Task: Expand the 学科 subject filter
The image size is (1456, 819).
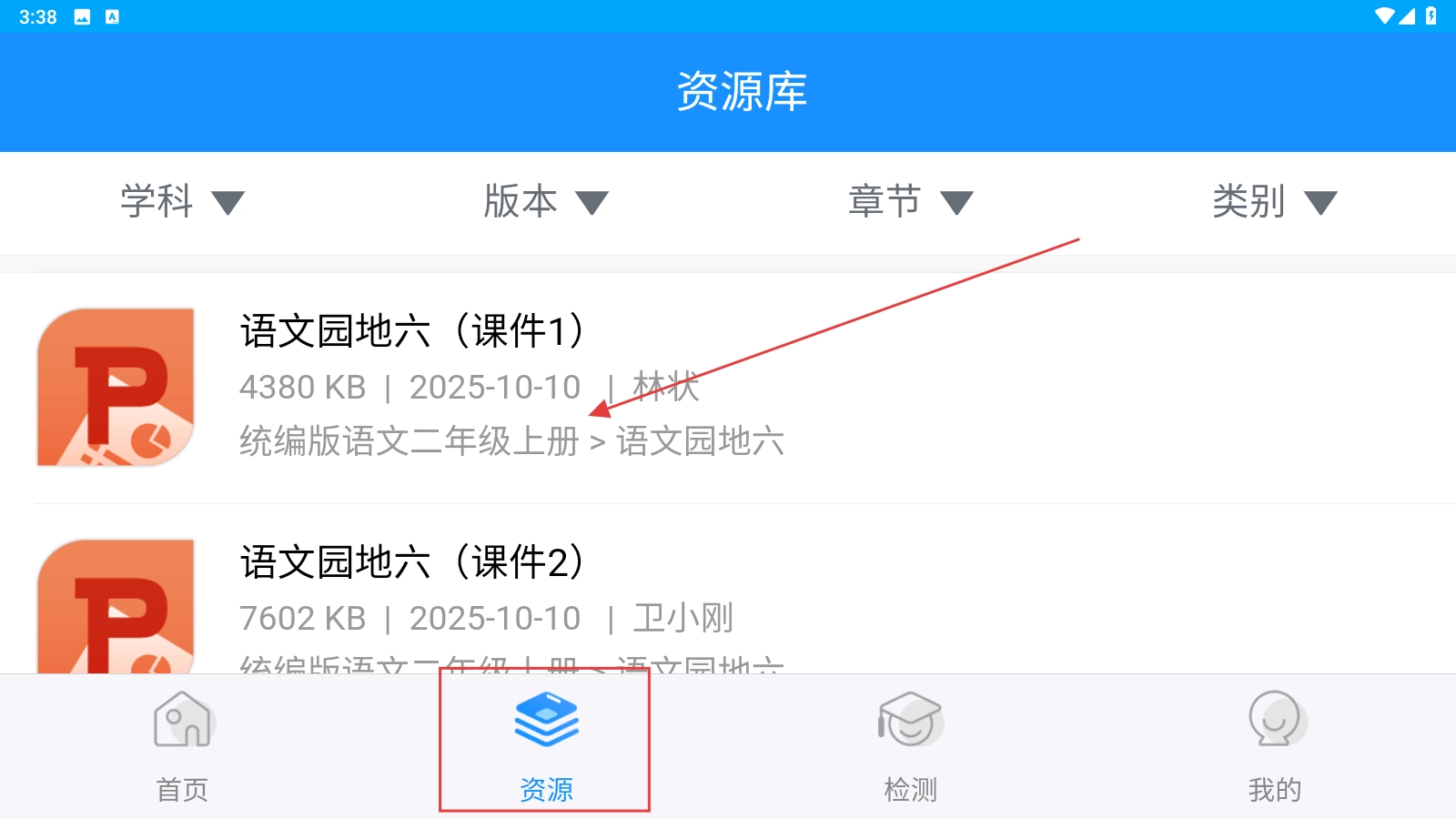Action: (x=182, y=201)
